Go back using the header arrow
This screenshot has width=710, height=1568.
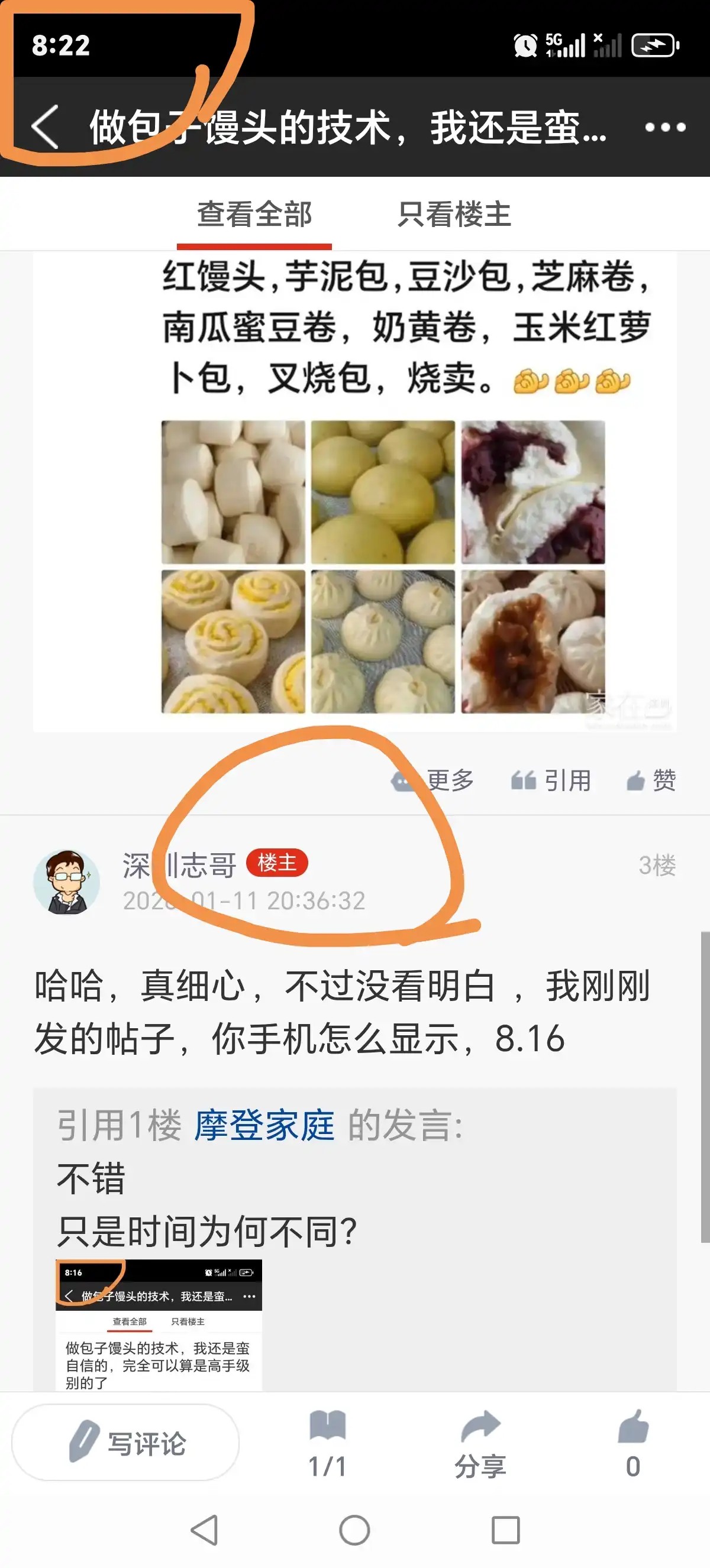(x=45, y=127)
